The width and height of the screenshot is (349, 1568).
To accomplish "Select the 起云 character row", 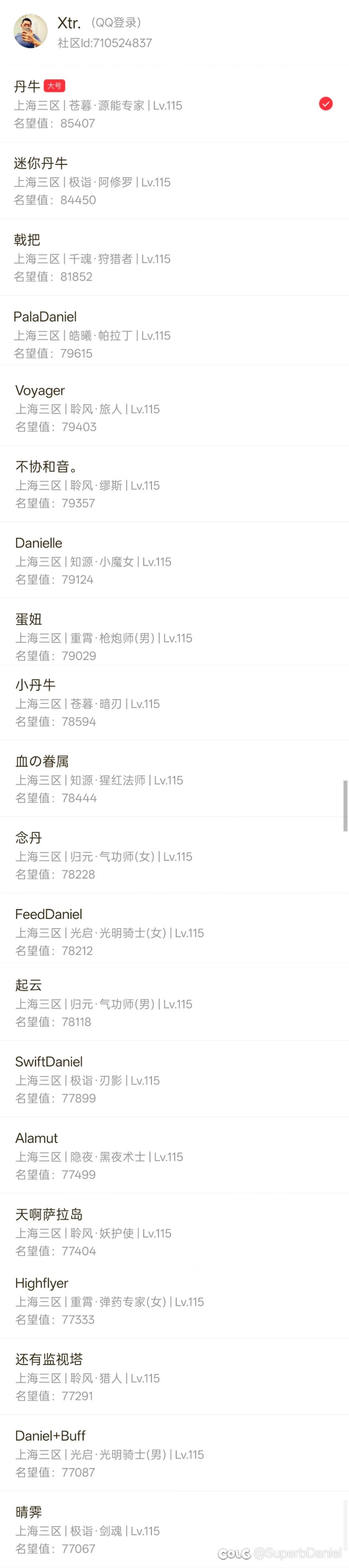I will pyautogui.click(x=174, y=1003).
